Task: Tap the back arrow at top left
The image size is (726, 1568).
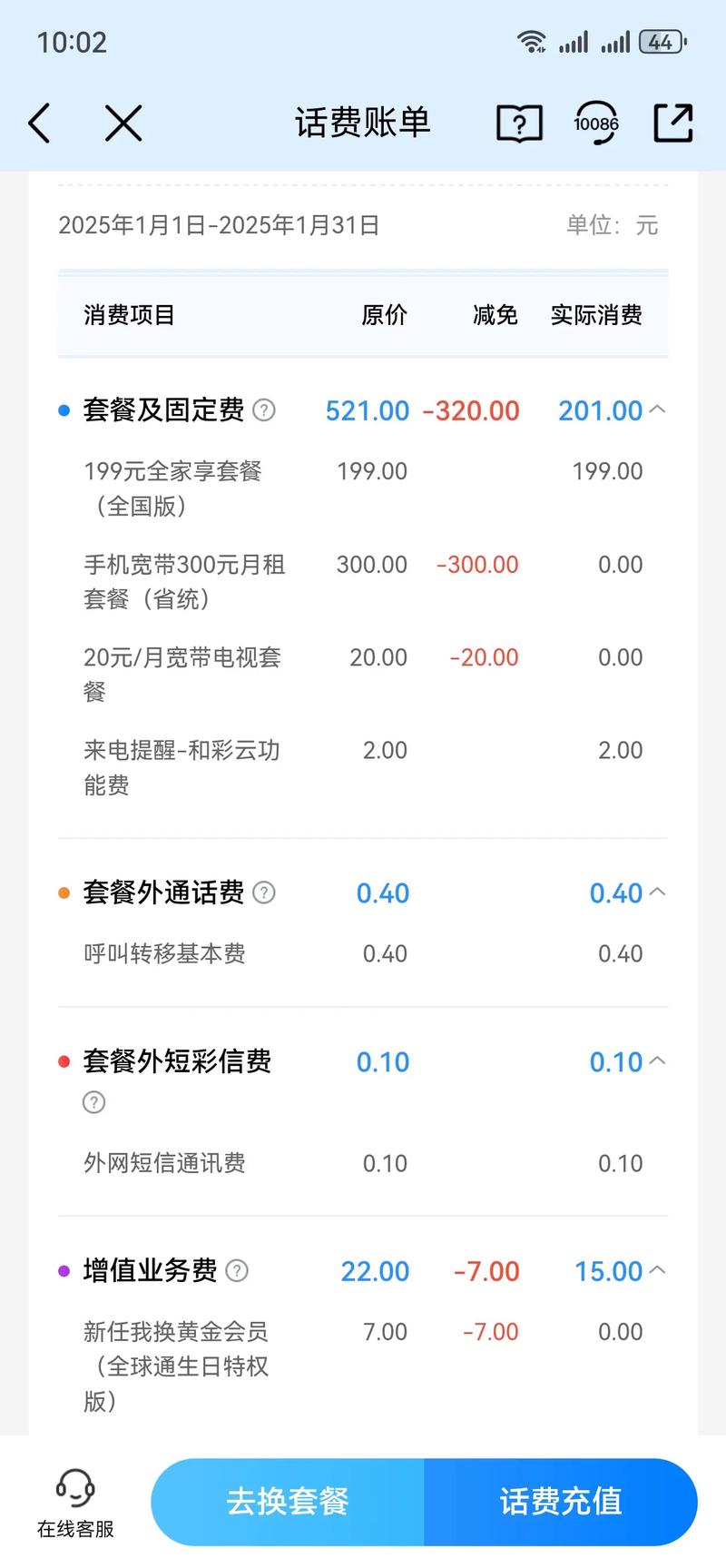Action: tap(38, 123)
